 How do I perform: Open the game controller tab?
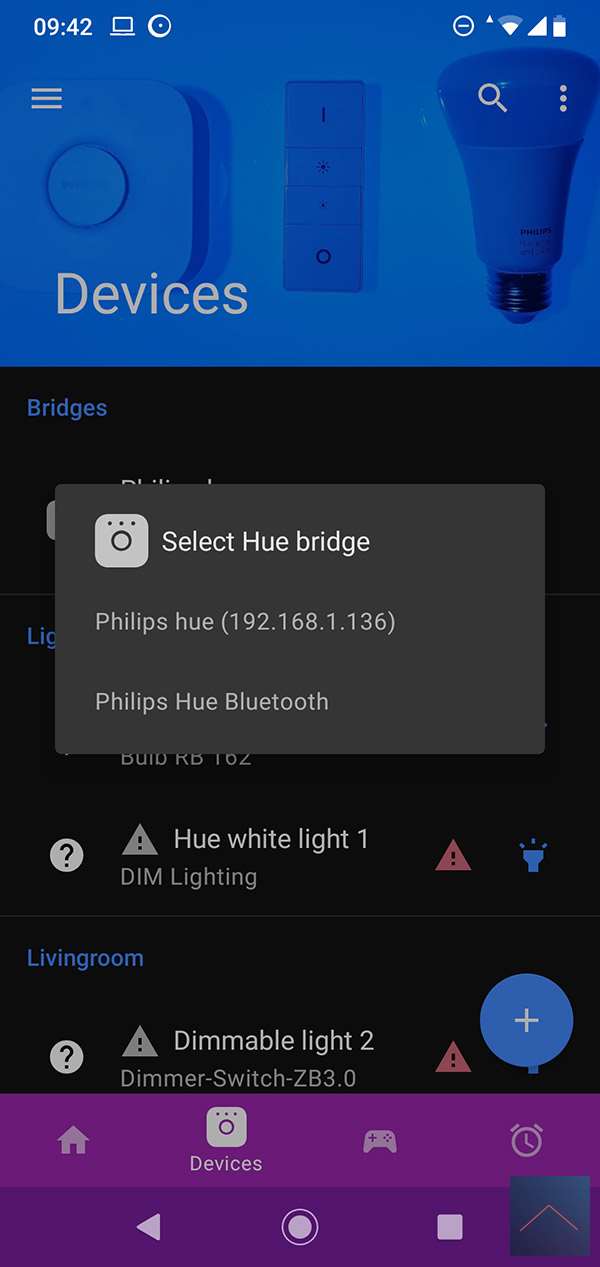(x=380, y=1140)
